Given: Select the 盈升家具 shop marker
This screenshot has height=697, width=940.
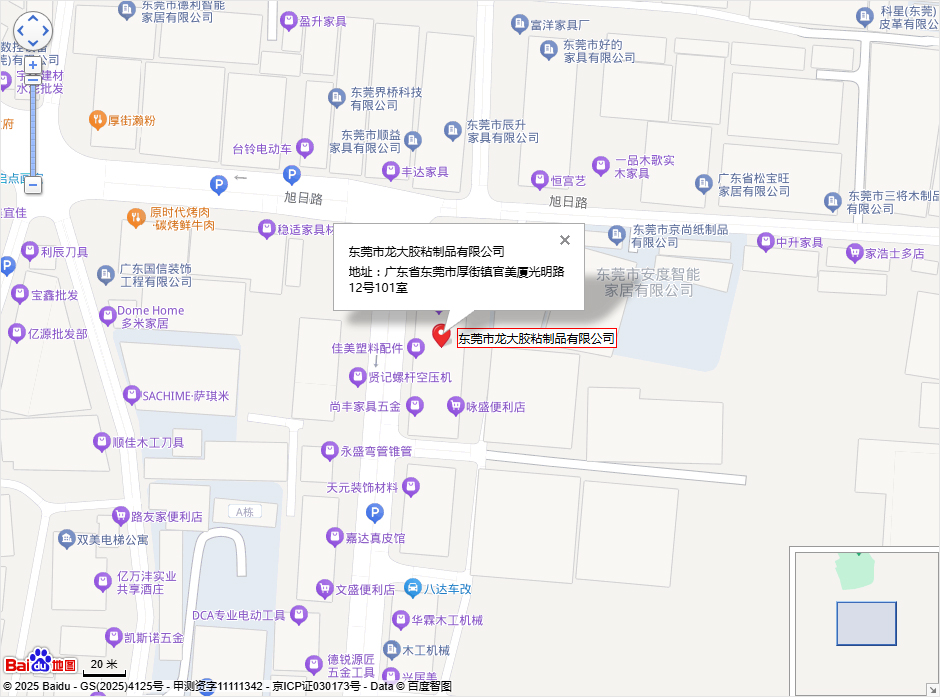Looking at the screenshot, I should pyautogui.click(x=289, y=21).
